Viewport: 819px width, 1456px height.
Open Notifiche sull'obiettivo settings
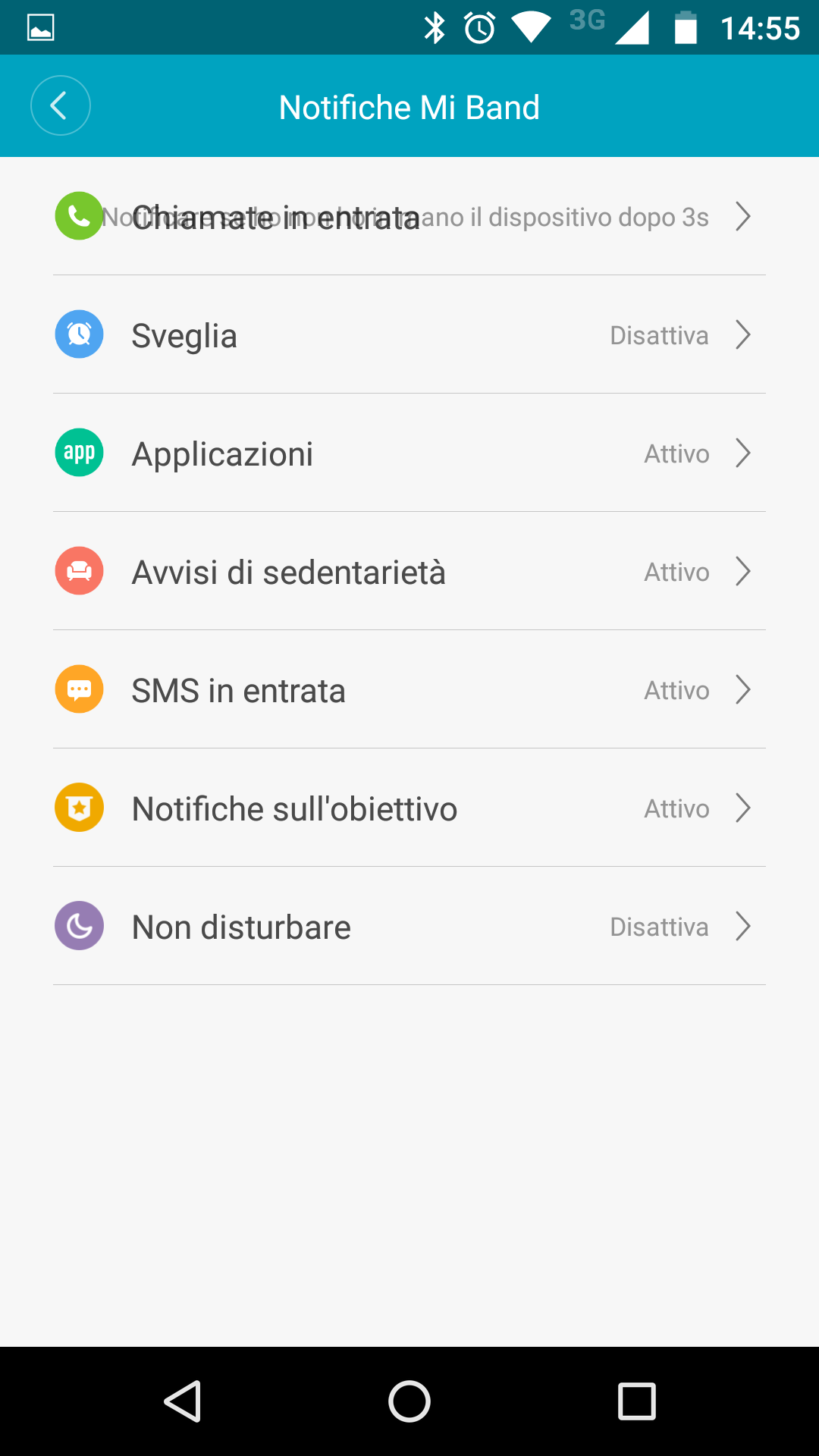(x=409, y=808)
